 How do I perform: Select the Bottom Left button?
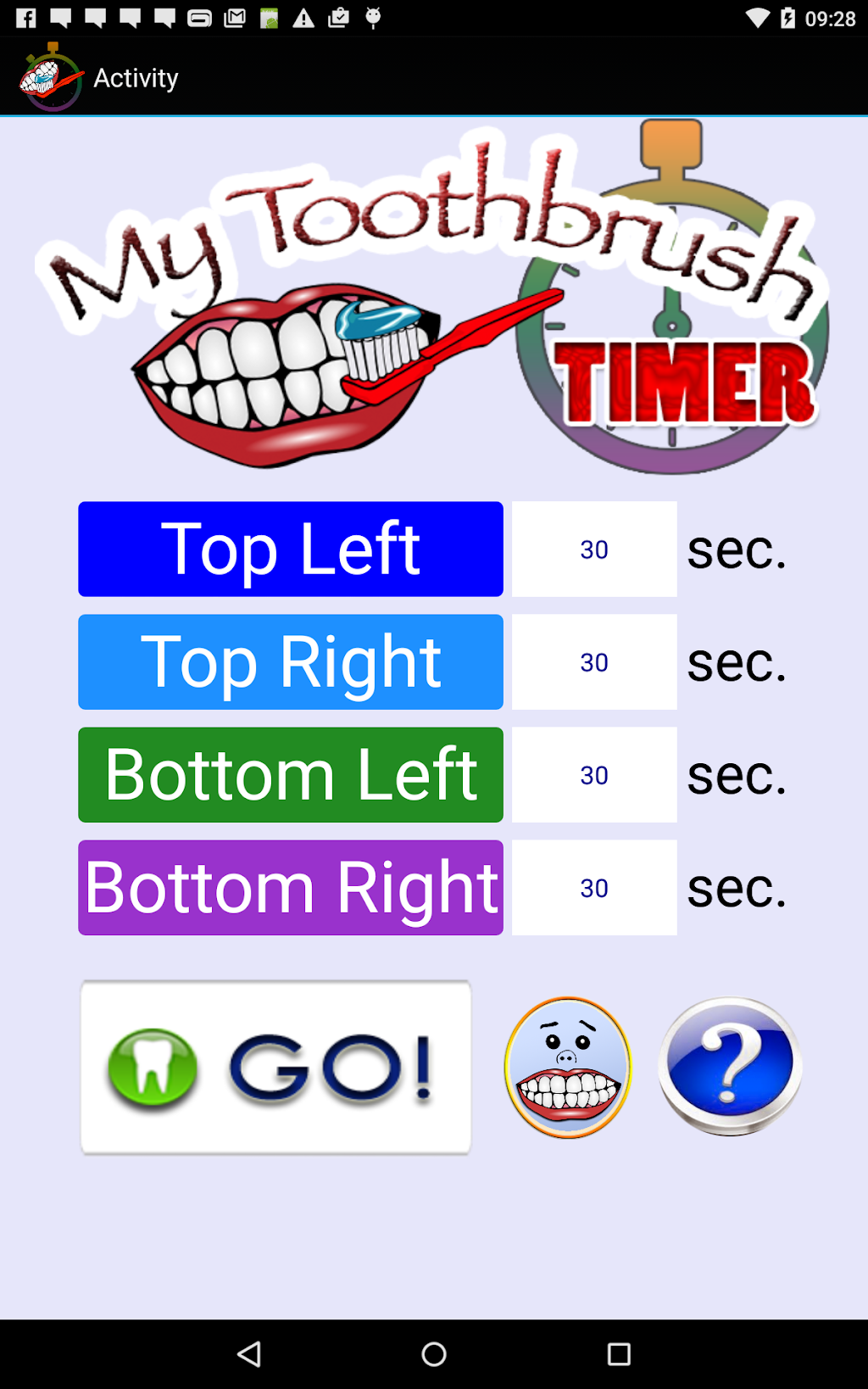[291, 775]
